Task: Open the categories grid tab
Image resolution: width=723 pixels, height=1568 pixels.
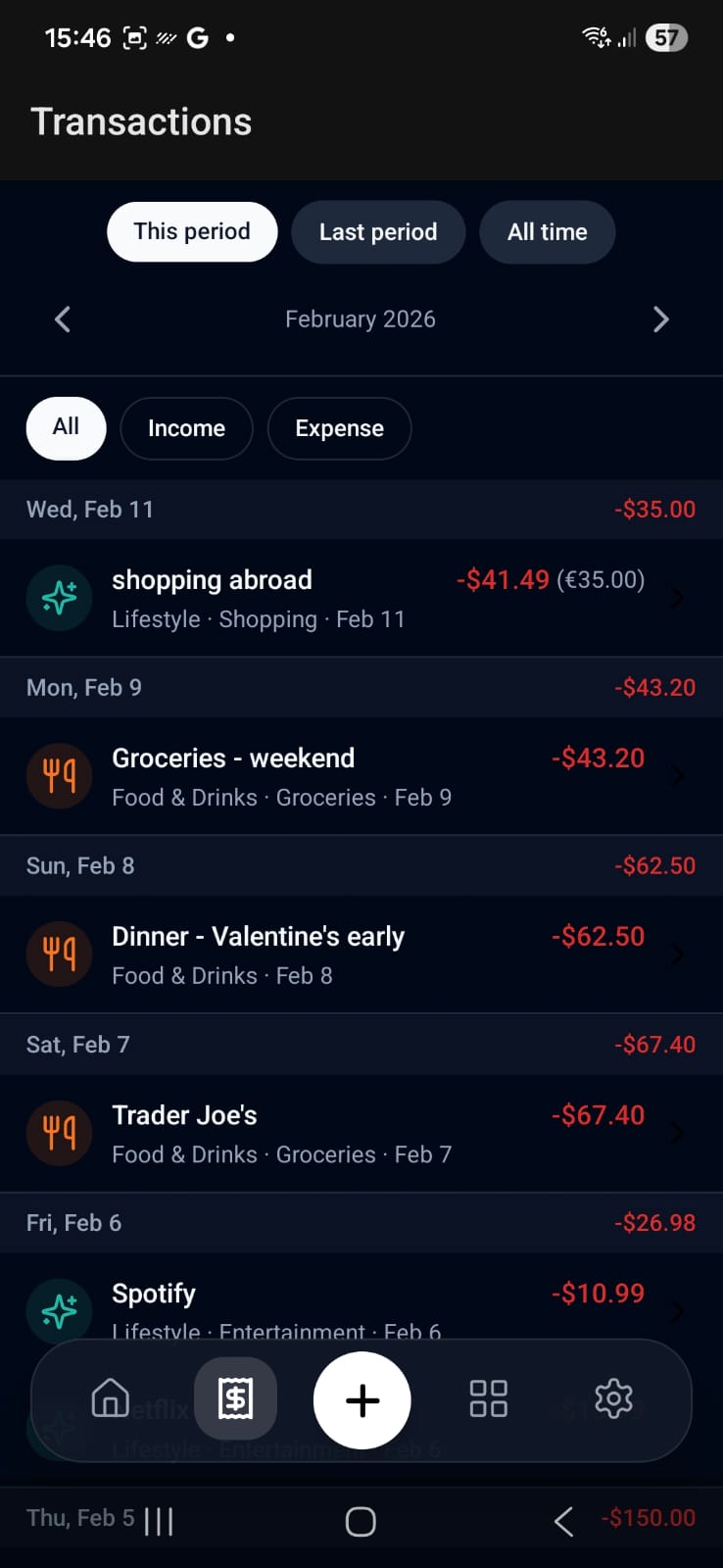Action: click(x=488, y=1398)
